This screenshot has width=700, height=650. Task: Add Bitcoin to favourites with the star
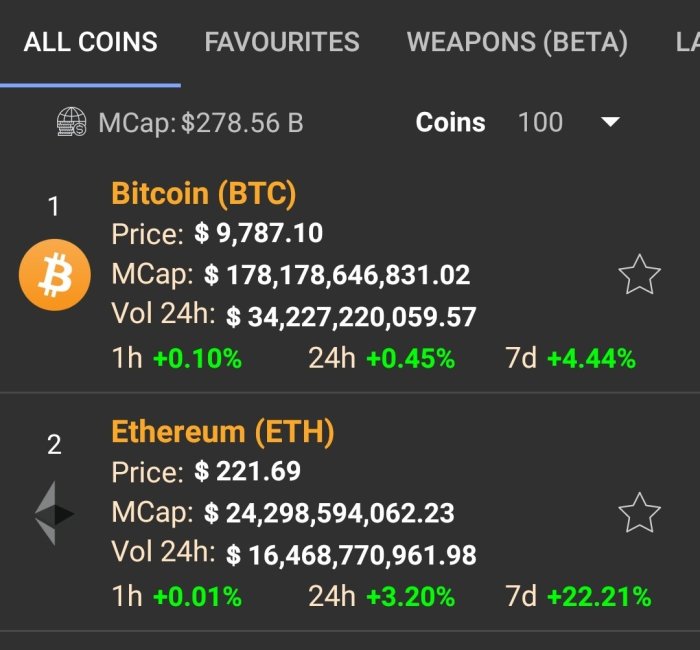pos(639,275)
